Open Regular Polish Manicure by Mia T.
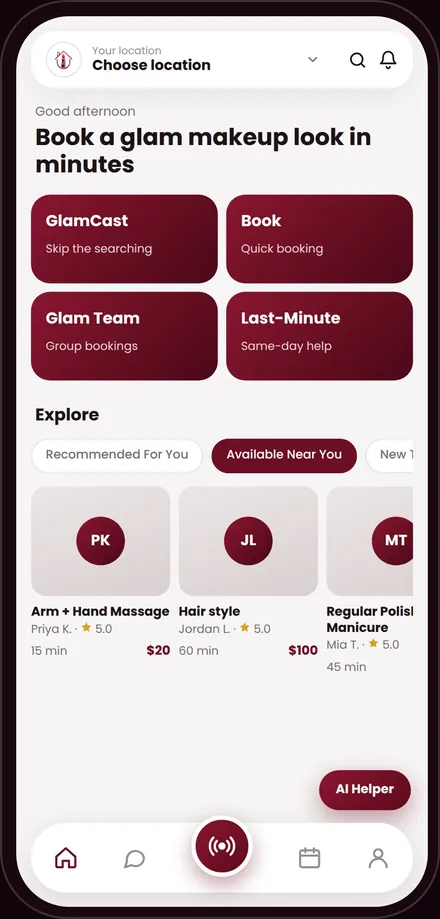The image size is (440, 919). pos(370,580)
